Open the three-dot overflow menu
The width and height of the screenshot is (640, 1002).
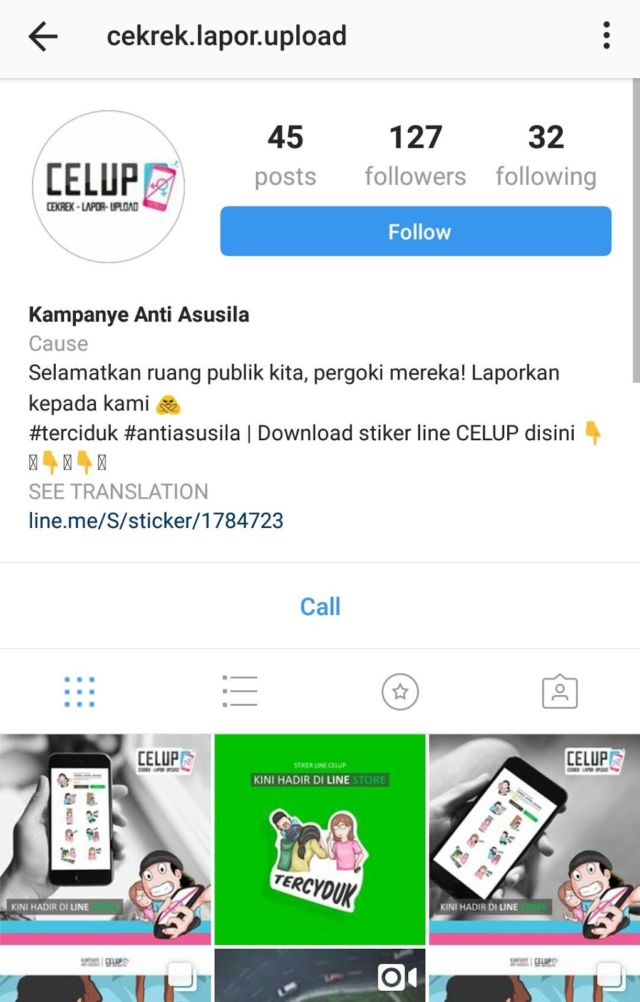pos(606,38)
